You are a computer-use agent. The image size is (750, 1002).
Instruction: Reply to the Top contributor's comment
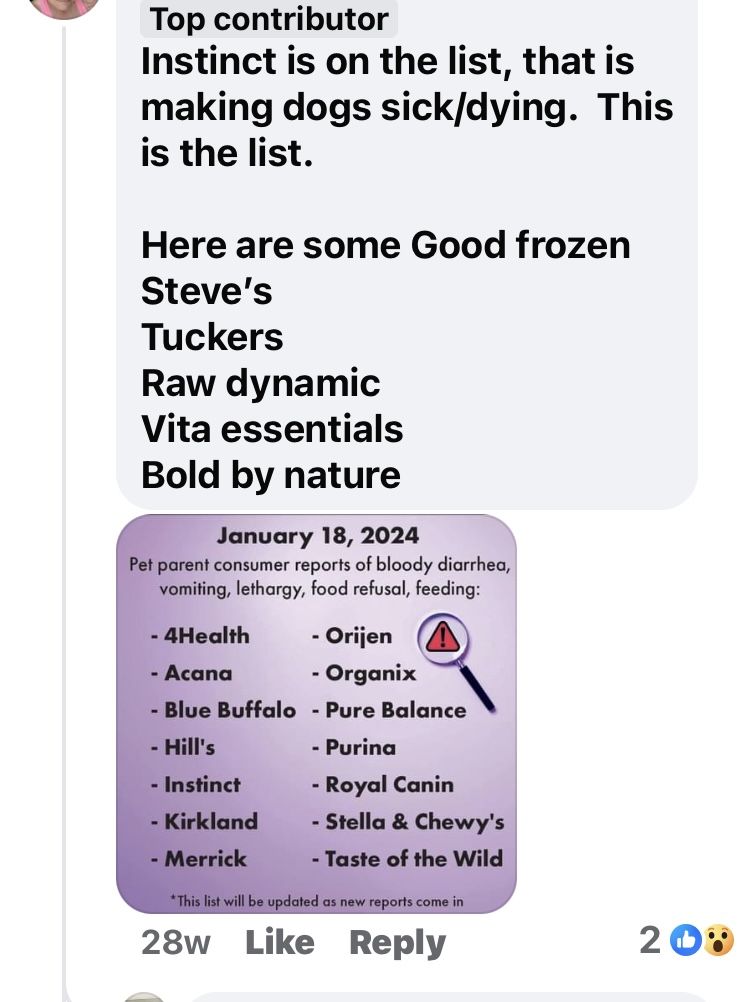397,942
